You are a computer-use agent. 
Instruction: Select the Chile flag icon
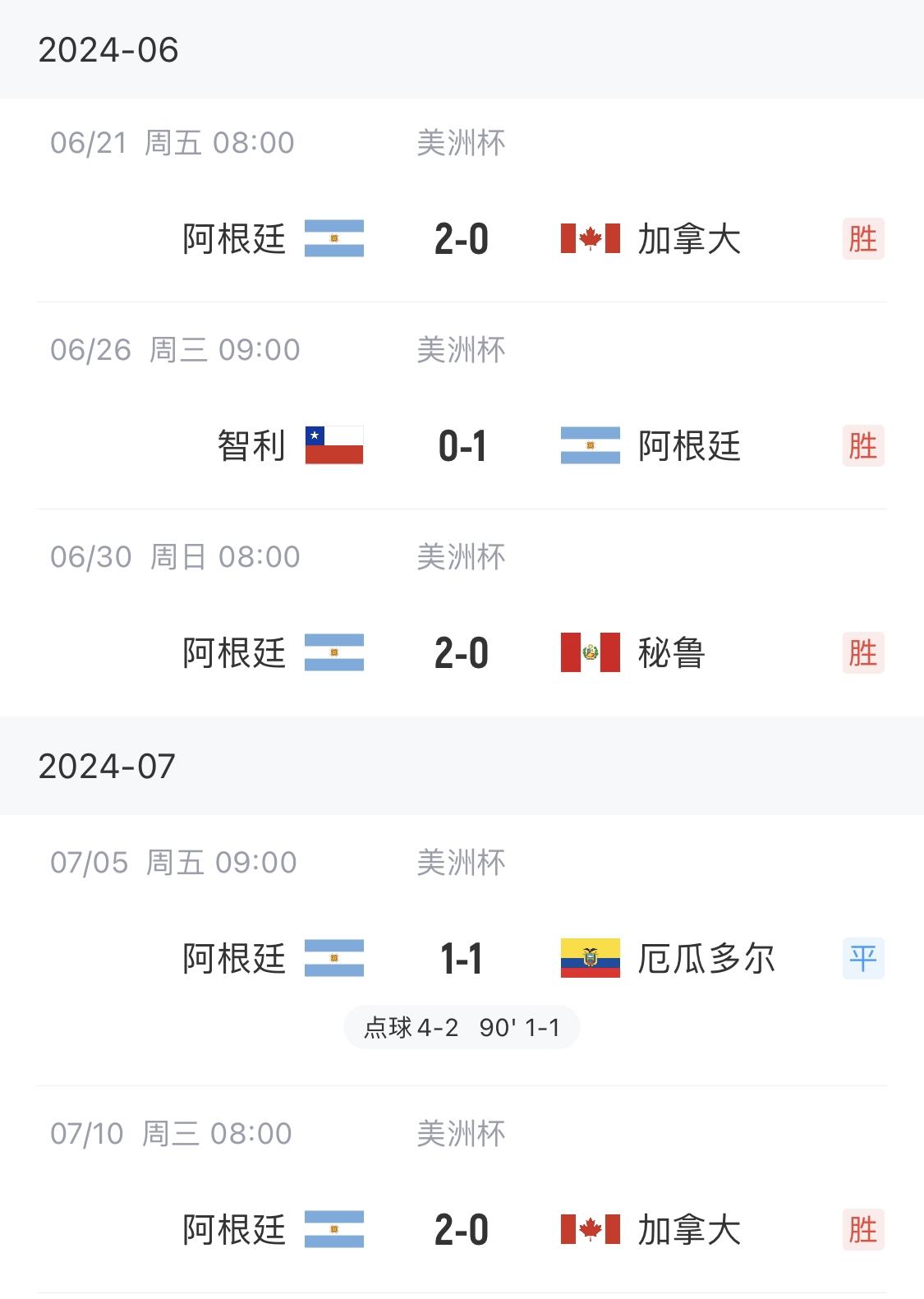(x=335, y=445)
